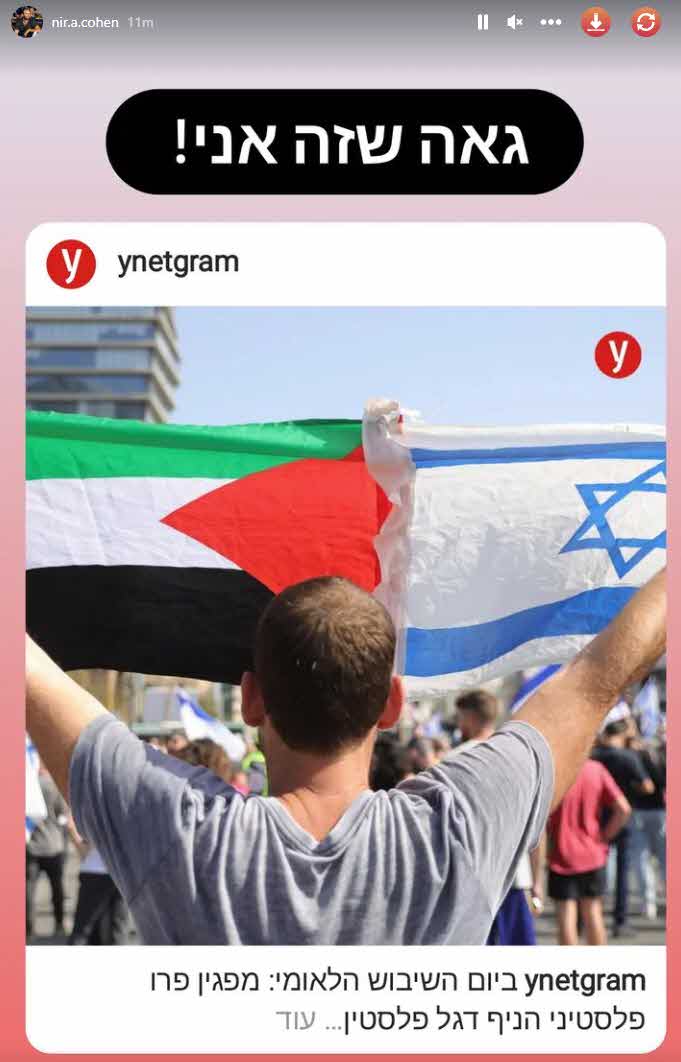The width and height of the screenshot is (681, 1062).
Task: Download this story
Action: pyautogui.click(x=596, y=22)
